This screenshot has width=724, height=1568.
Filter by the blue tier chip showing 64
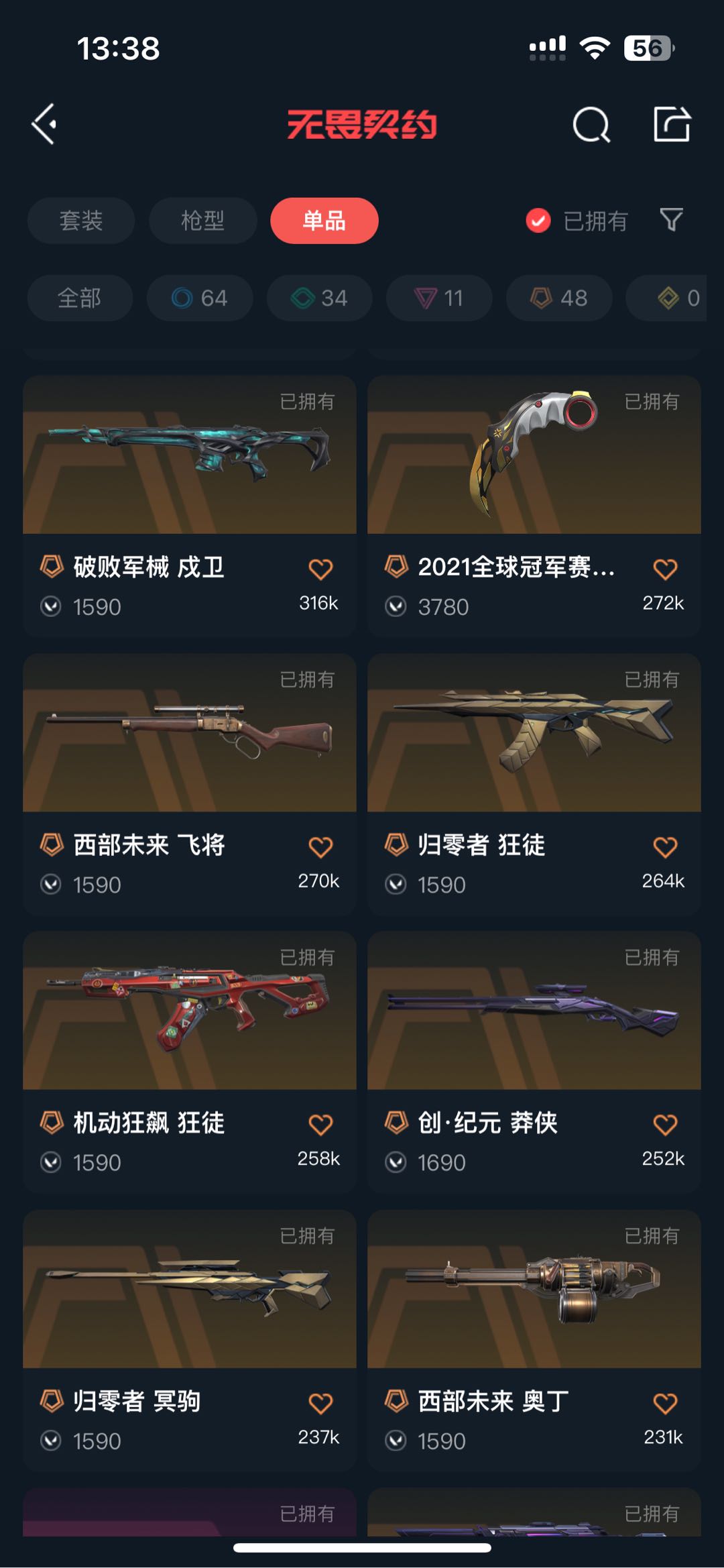(200, 298)
